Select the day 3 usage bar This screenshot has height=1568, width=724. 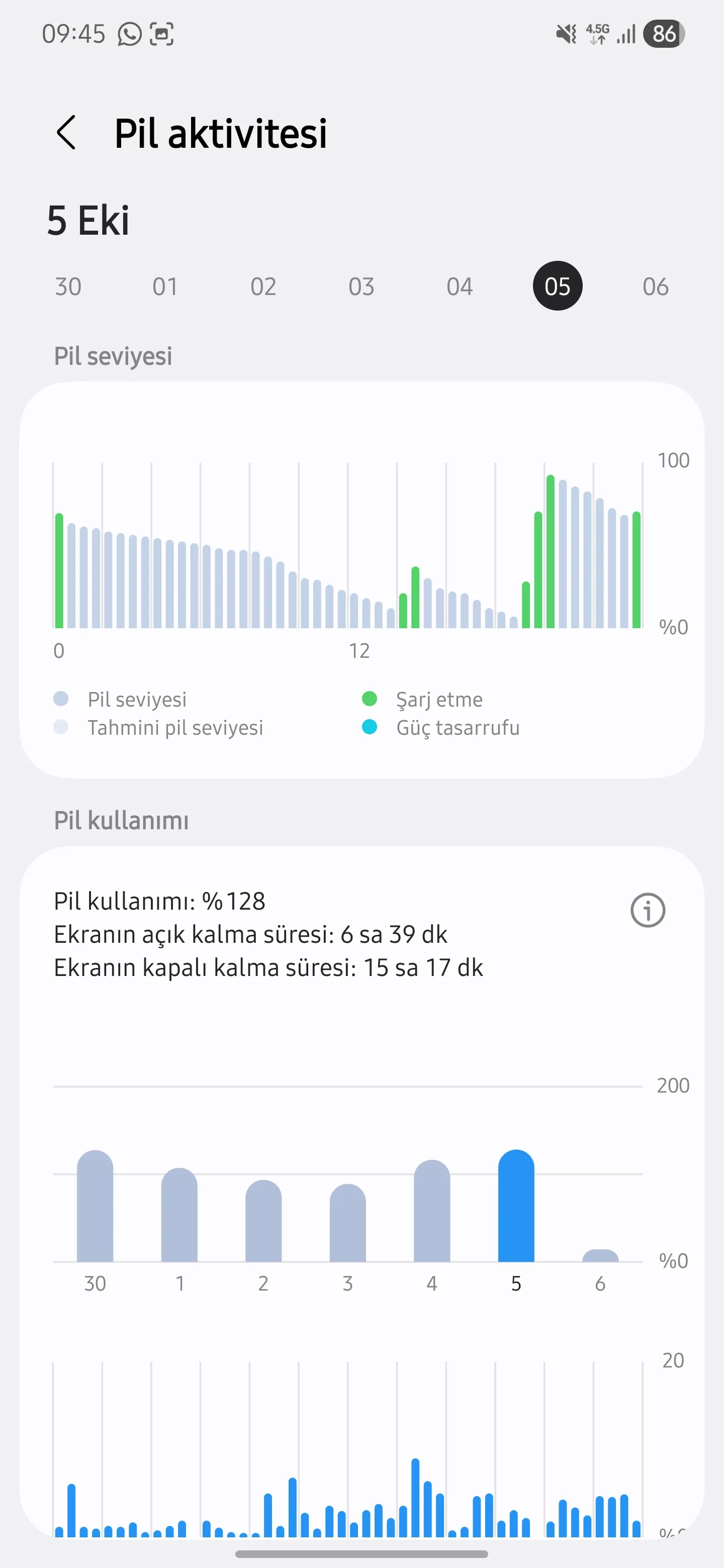point(348,1223)
